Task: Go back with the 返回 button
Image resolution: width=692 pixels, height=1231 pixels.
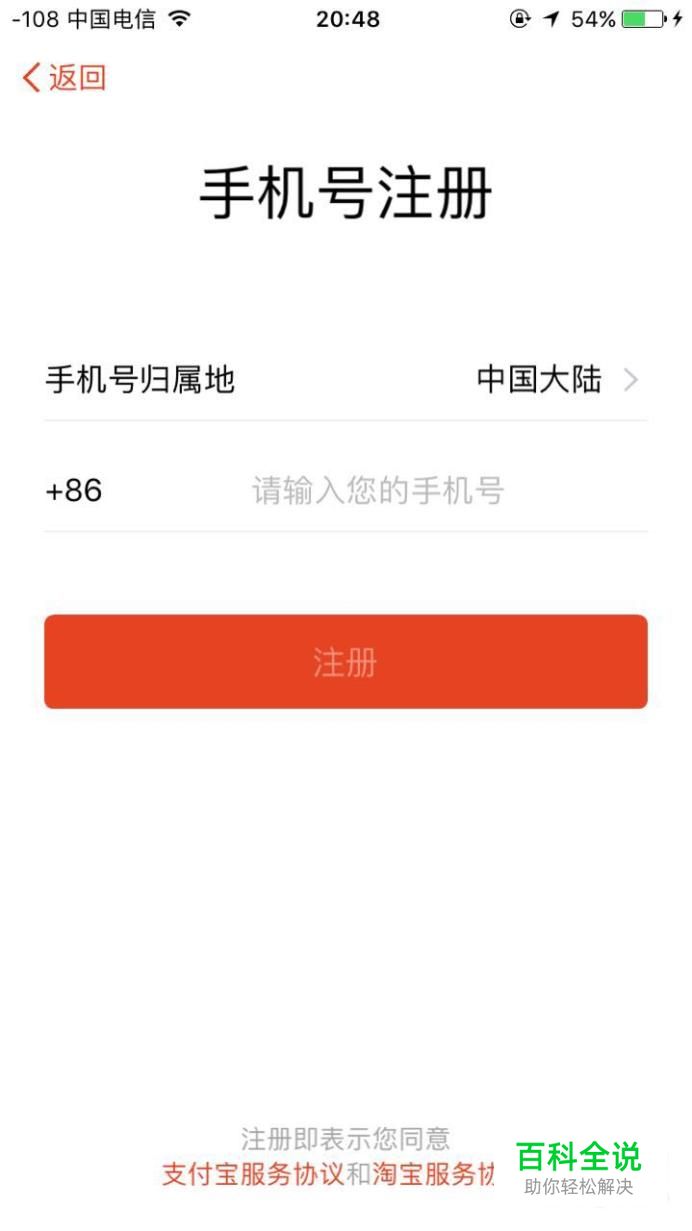Action: pos(64,78)
